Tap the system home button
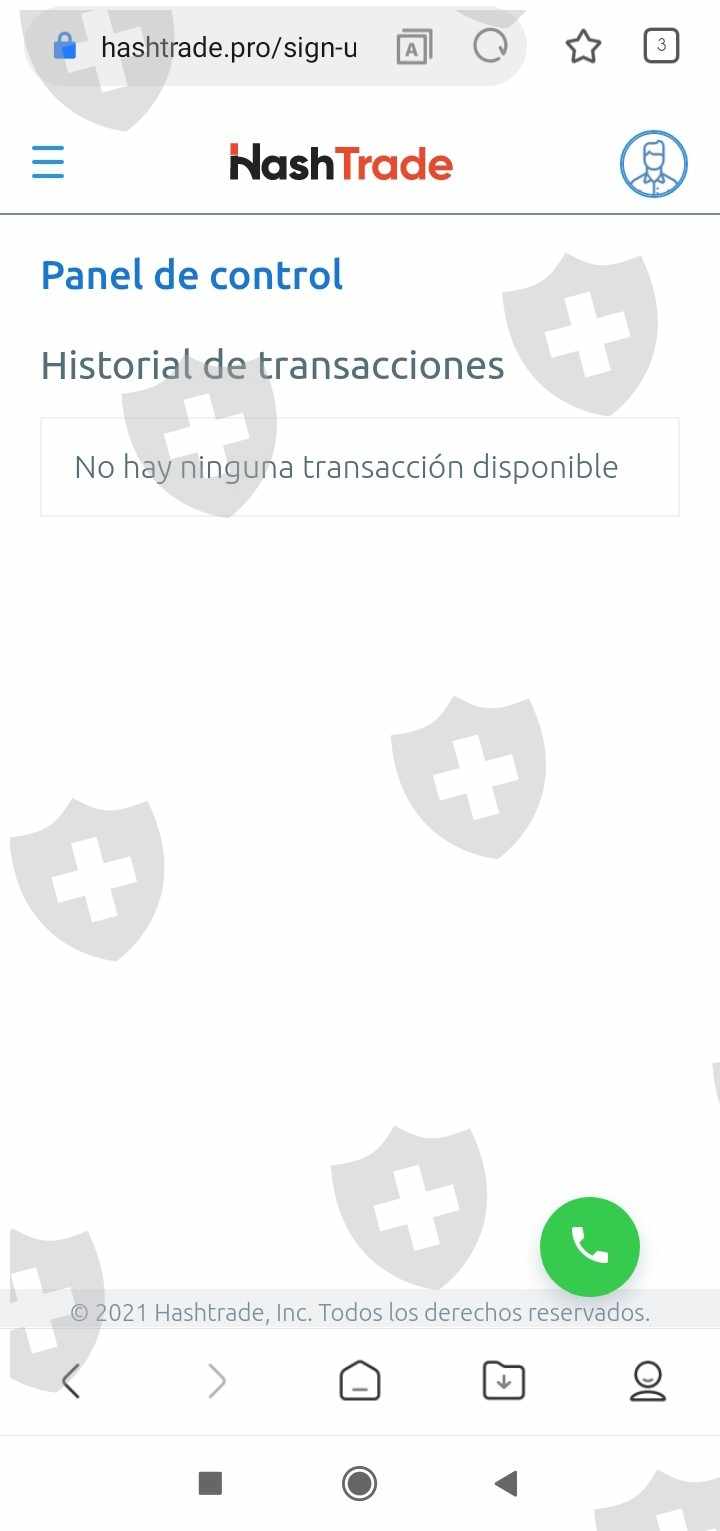This screenshot has width=720, height=1531. coord(360,1483)
